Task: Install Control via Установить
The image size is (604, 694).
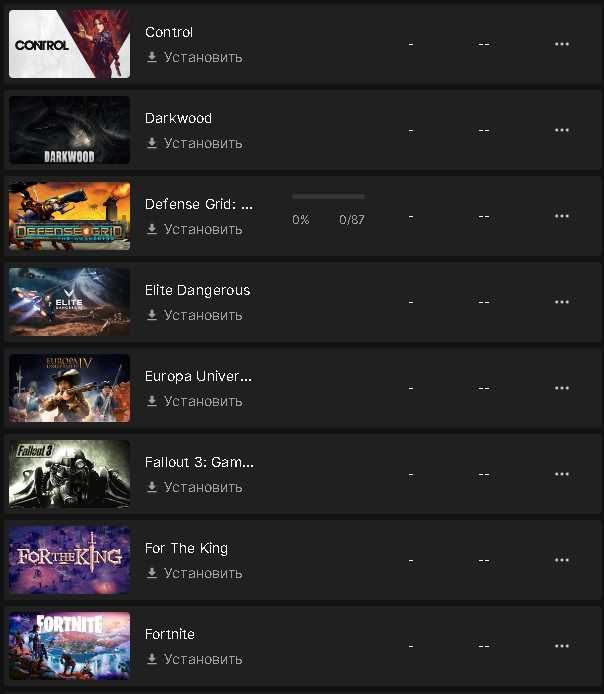Action: click(x=194, y=58)
